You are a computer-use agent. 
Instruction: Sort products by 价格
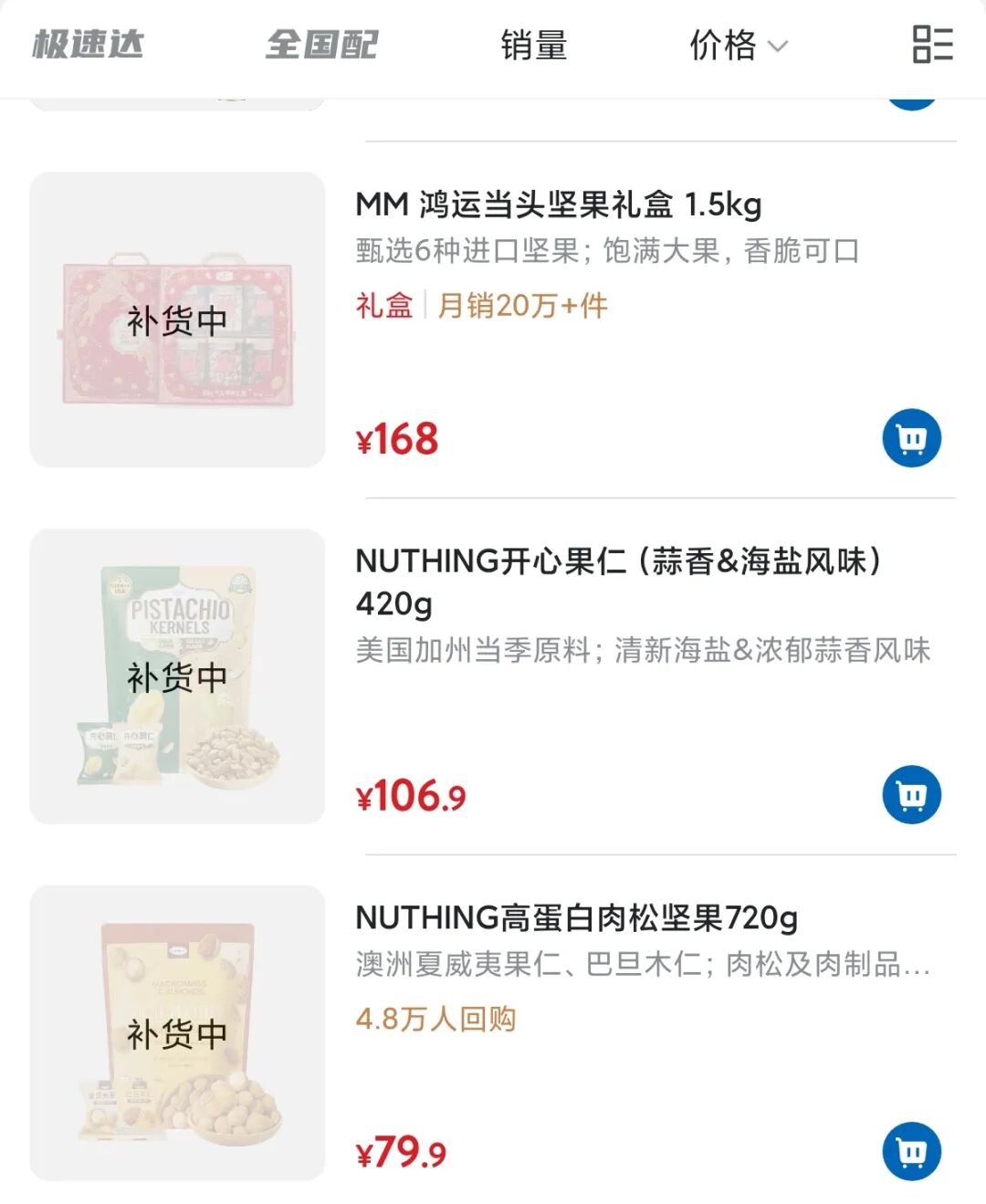(x=737, y=45)
